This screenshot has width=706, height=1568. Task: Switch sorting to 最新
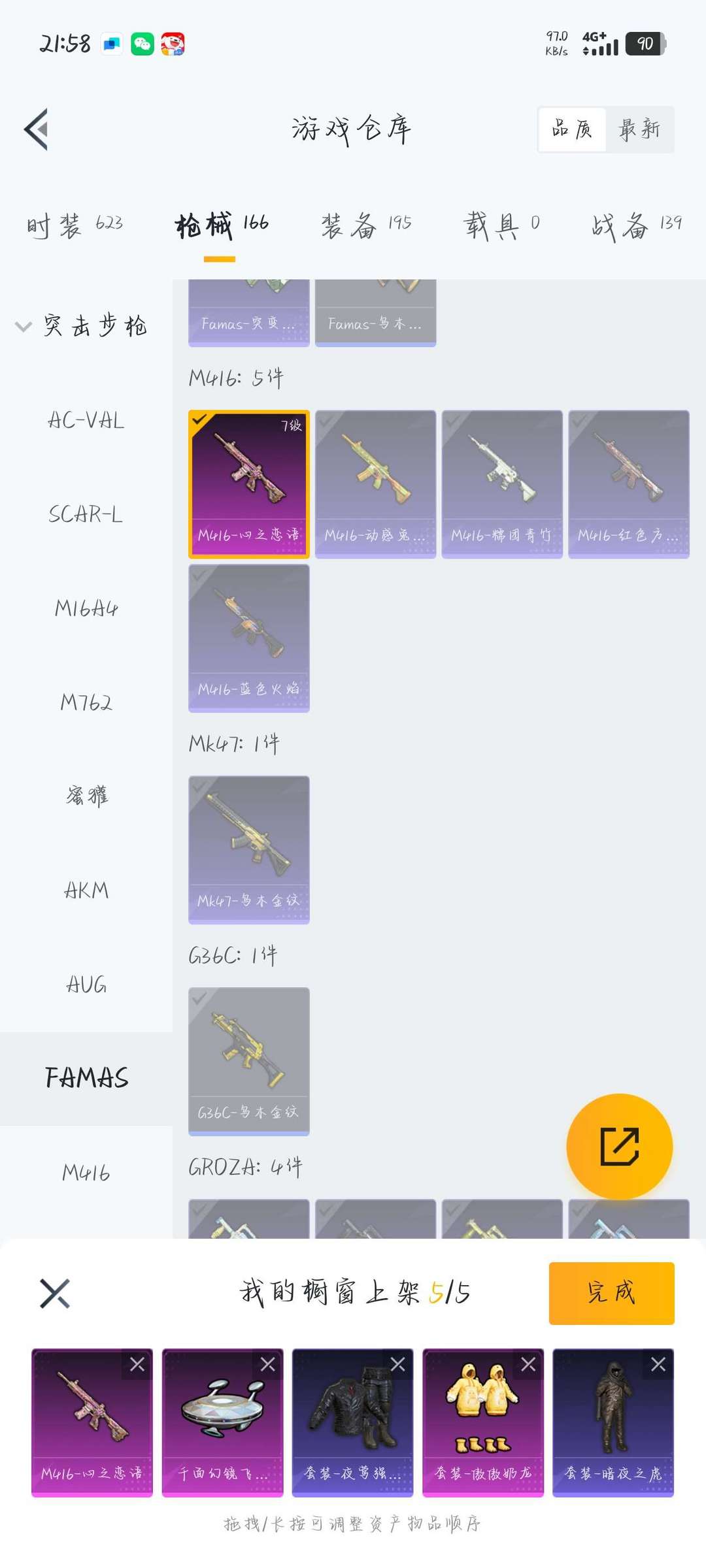click(639, 129)
